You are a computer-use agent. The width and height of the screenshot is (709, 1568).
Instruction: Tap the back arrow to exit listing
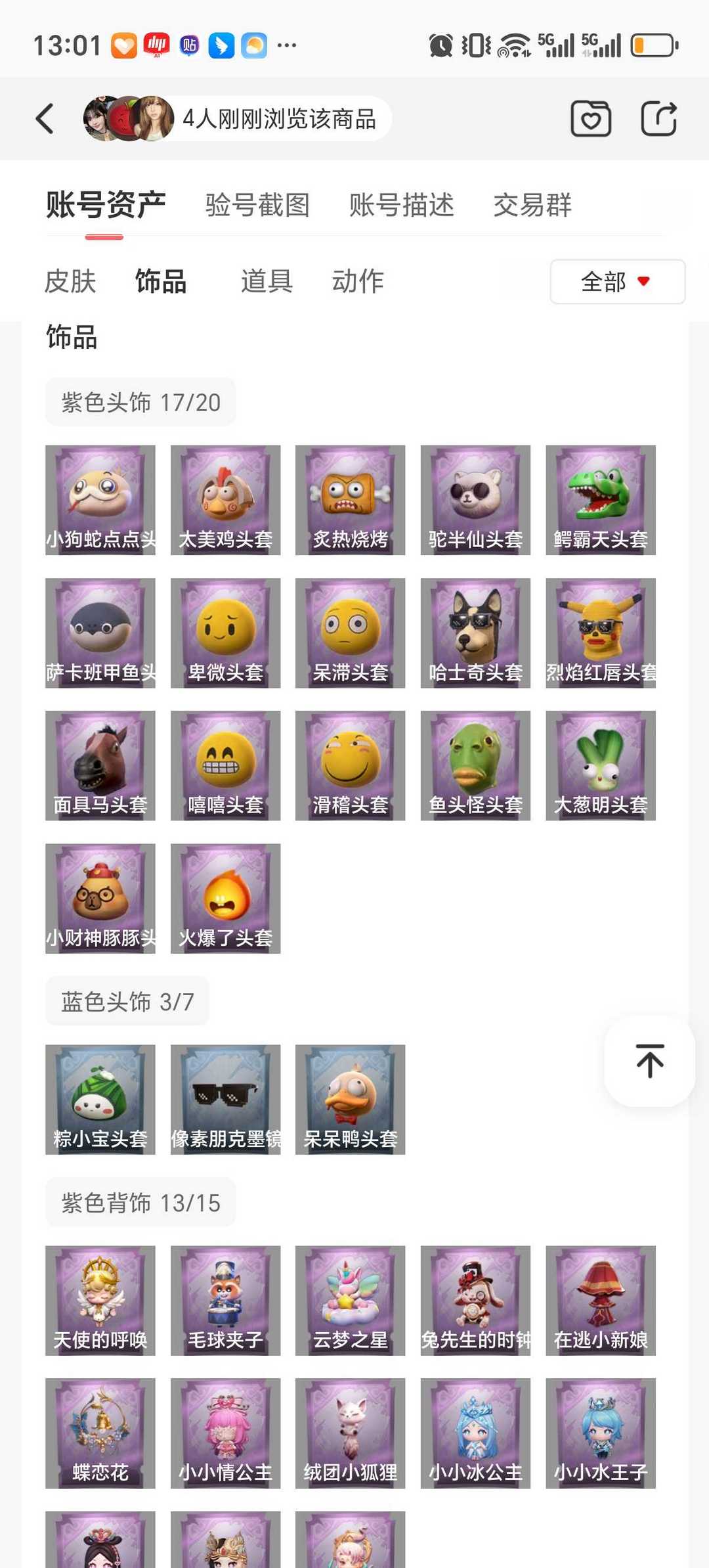(43, 118)
